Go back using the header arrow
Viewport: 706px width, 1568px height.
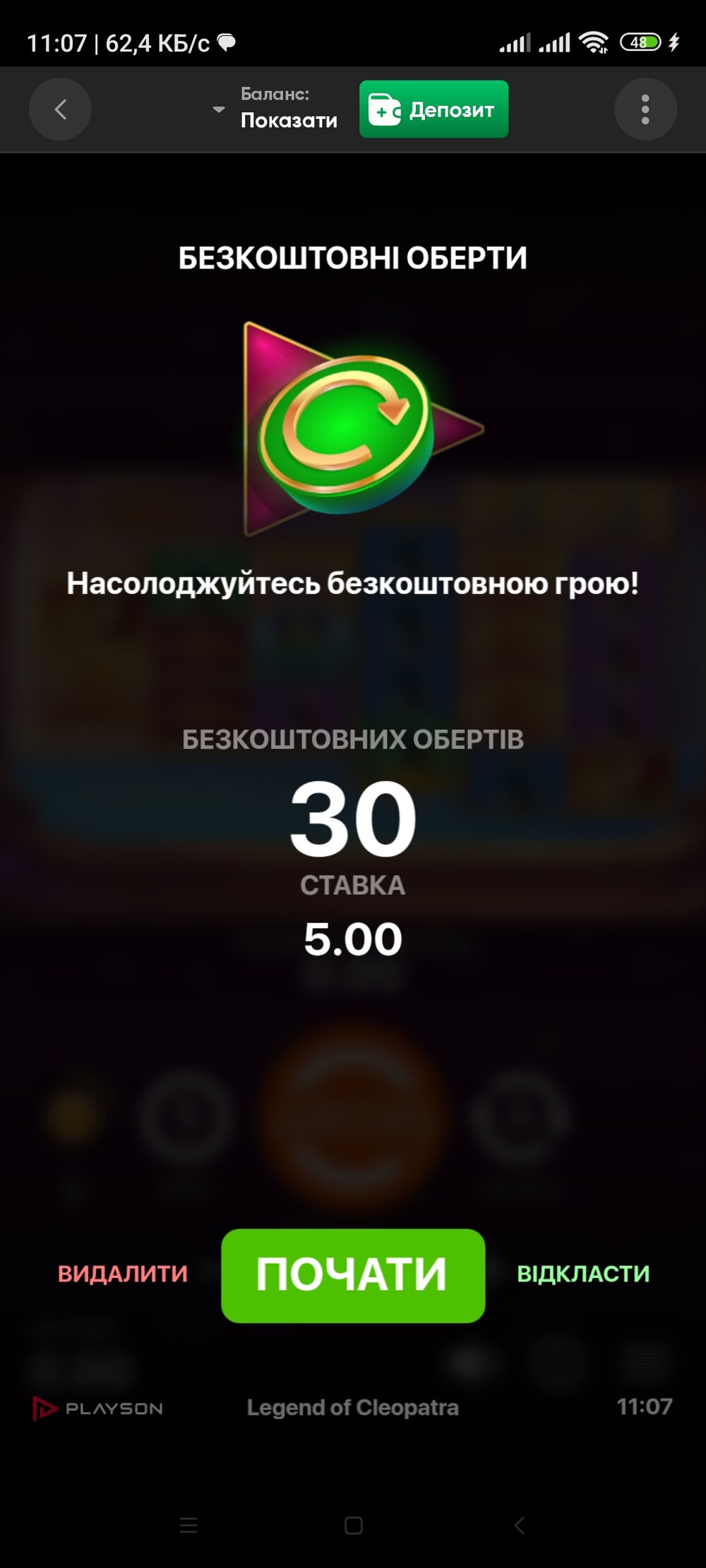(60, 109)
